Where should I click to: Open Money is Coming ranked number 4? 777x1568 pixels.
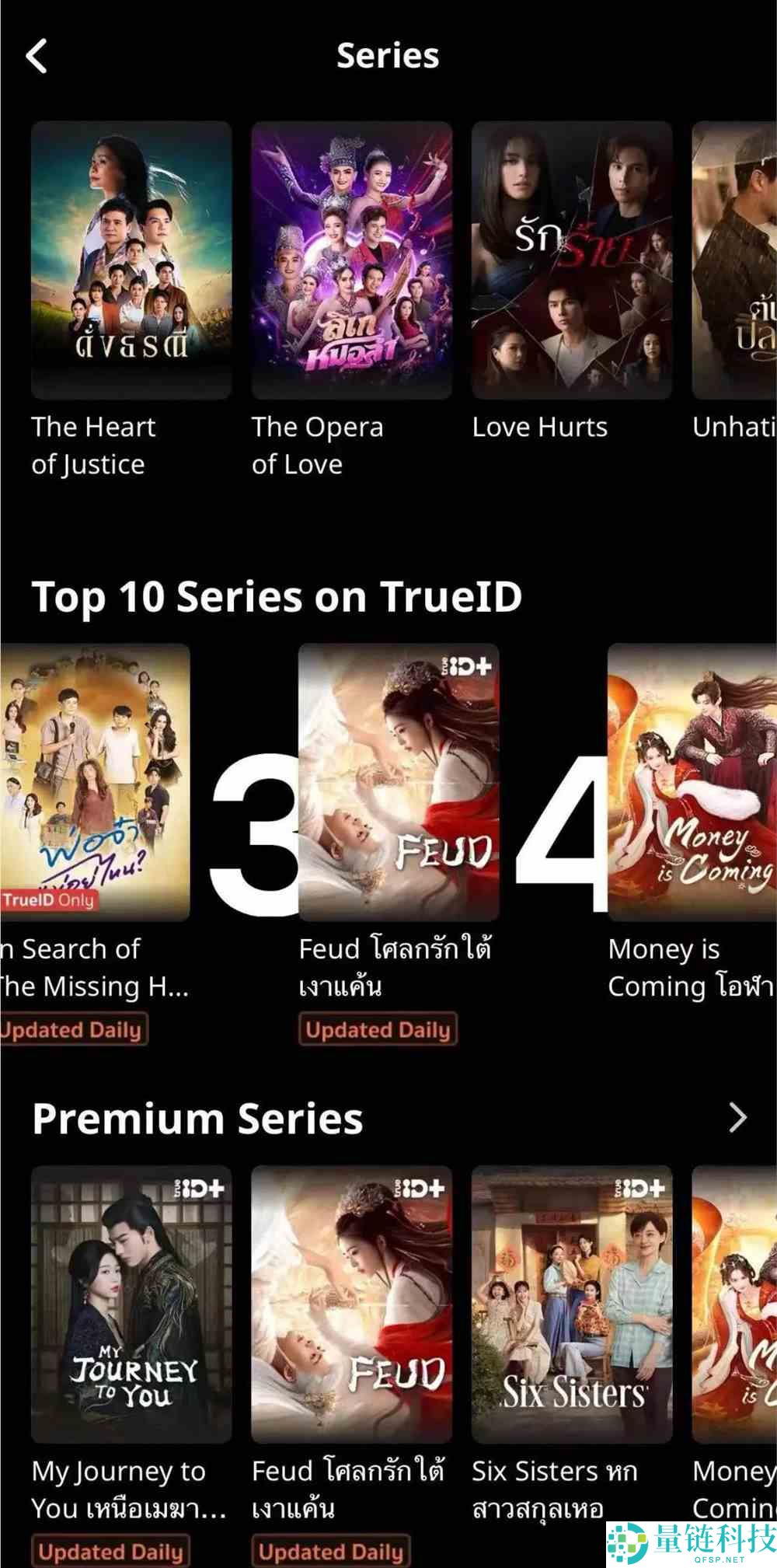[x=692, y=782]
